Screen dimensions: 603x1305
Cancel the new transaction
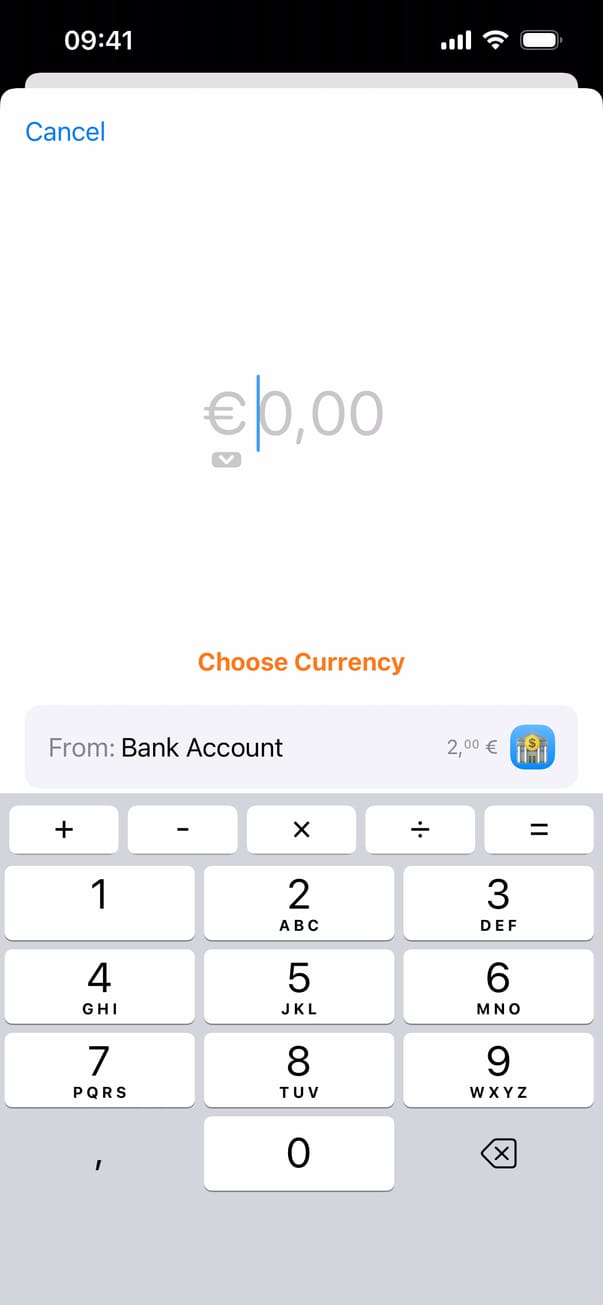[x=65, y=132]
